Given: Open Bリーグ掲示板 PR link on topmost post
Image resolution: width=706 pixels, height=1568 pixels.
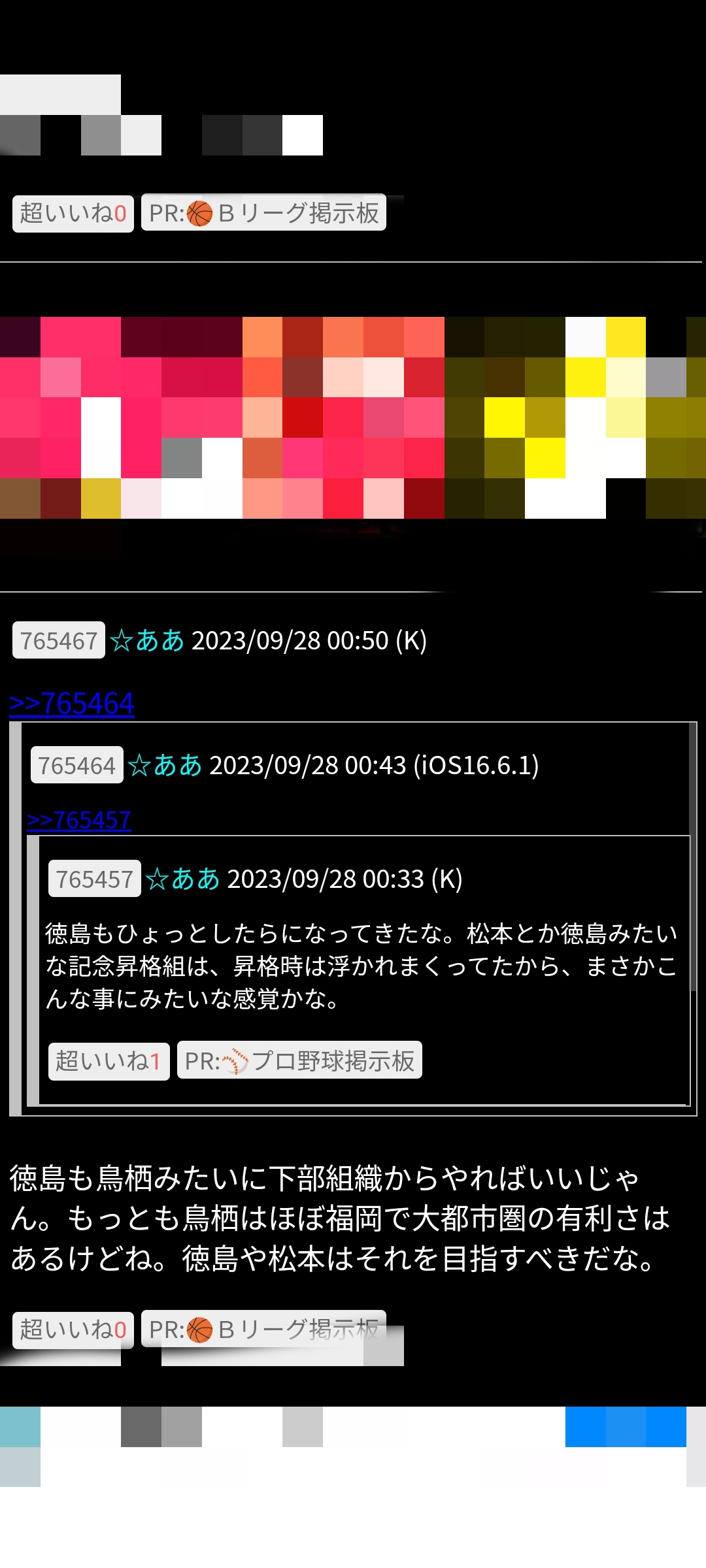Looking at the screenshot, I should [263, 213].
